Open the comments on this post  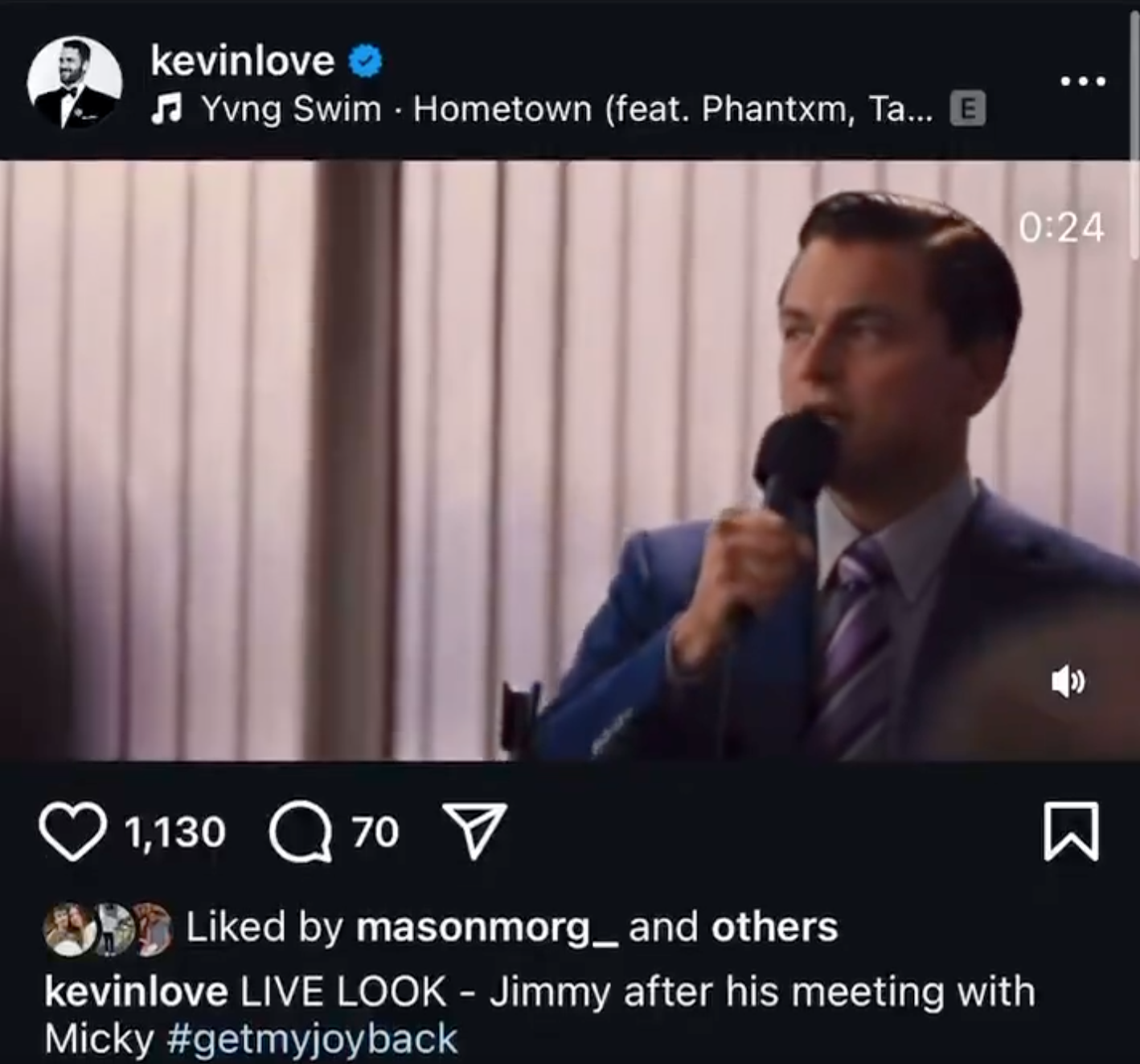click(x=300, y=833)
